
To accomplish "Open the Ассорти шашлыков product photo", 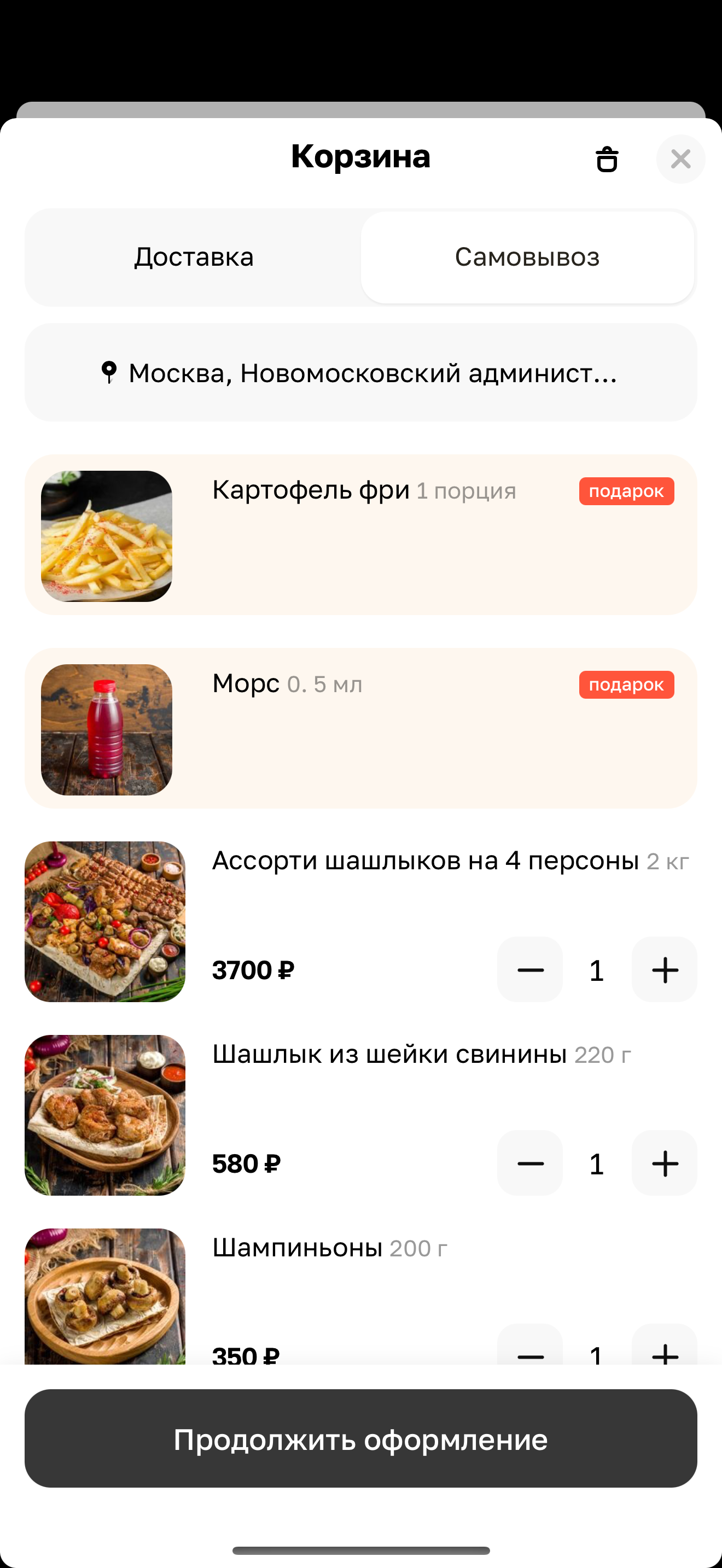I will click(104, 922).
